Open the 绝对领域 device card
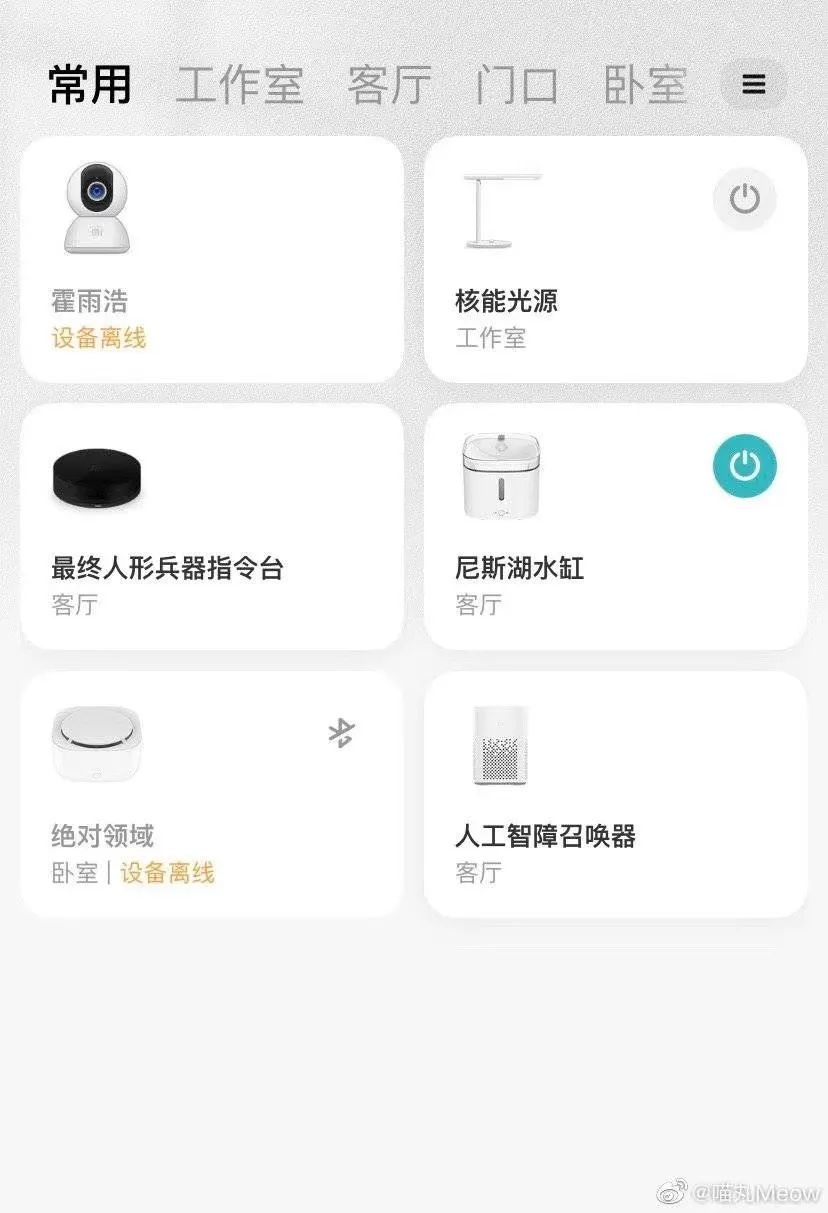Image resolution: width=828 pixels, height=1213 pixels. coord(211,794)
